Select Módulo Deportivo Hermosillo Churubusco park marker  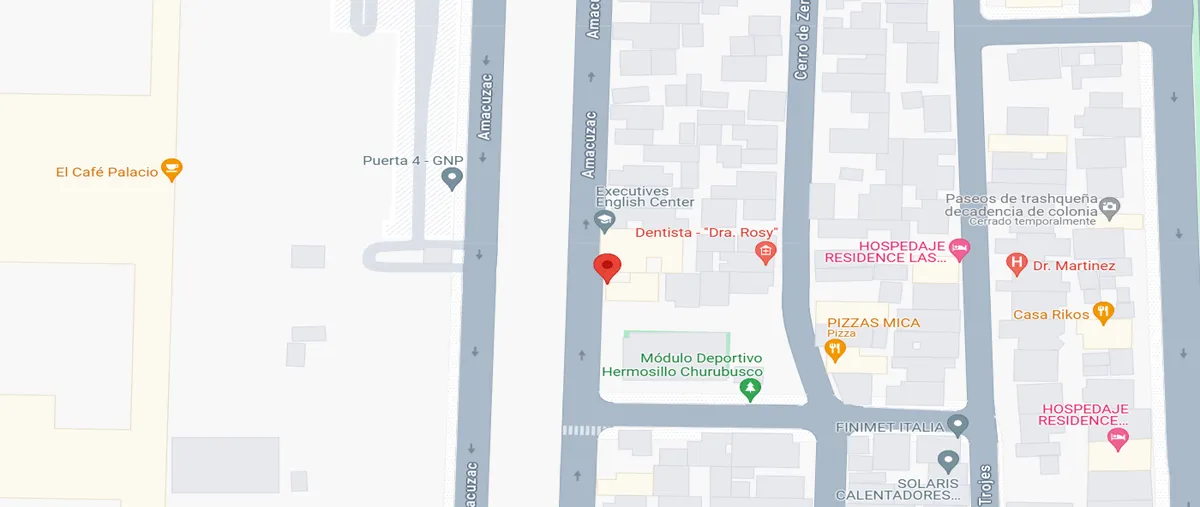750,390
